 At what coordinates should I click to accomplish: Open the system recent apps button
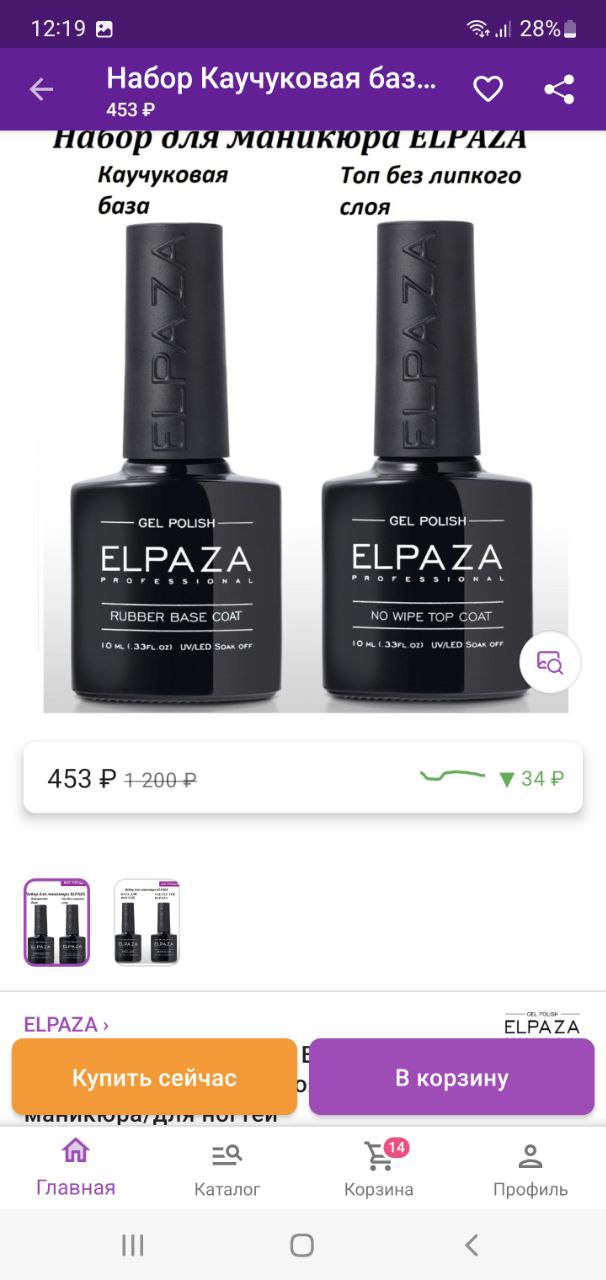132,1245
